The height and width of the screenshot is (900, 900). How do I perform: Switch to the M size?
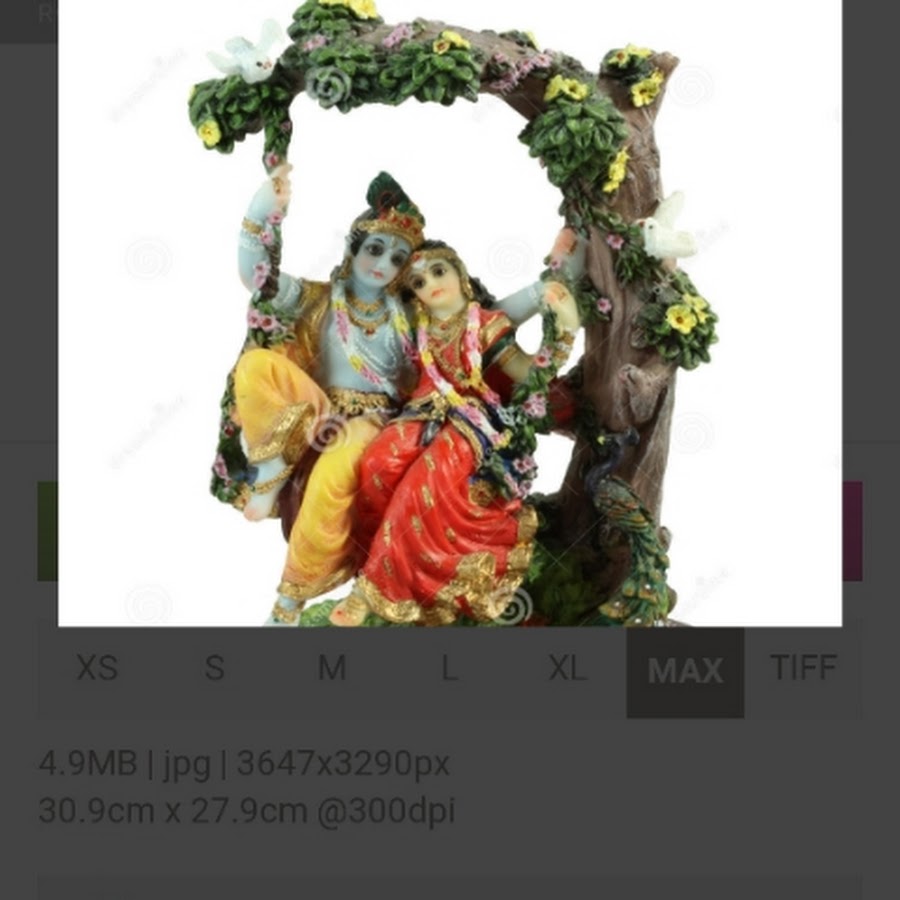332,669
